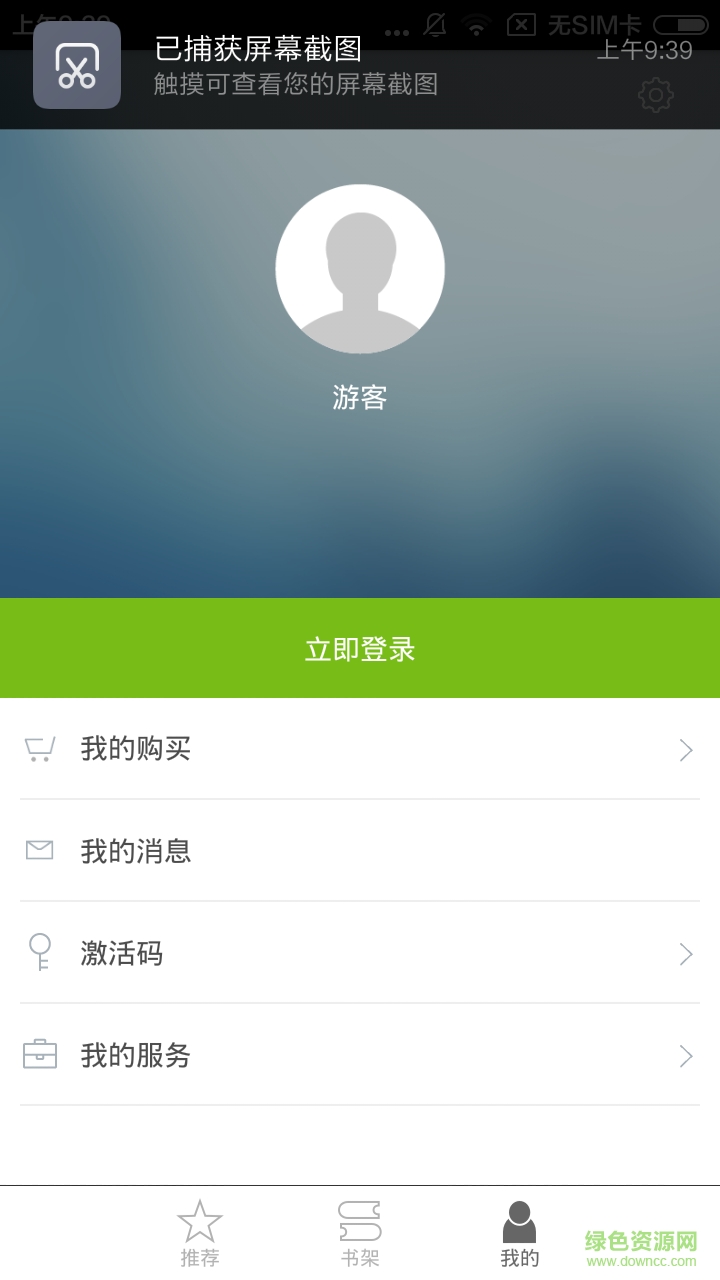
Task: Select the 推荐 star icon in bottom bar
Action: [x=200, y=1219]
